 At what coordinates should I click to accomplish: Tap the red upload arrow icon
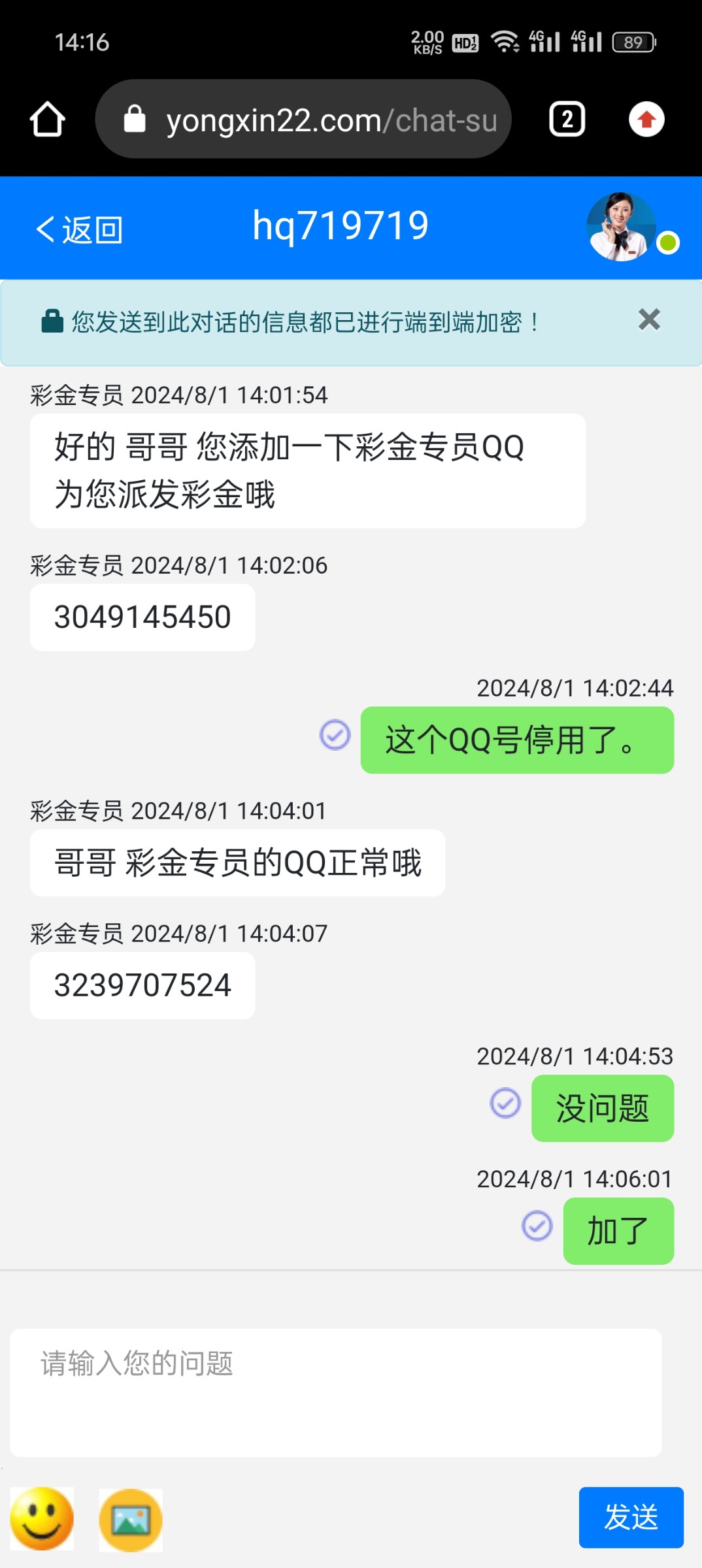point(646,120)
